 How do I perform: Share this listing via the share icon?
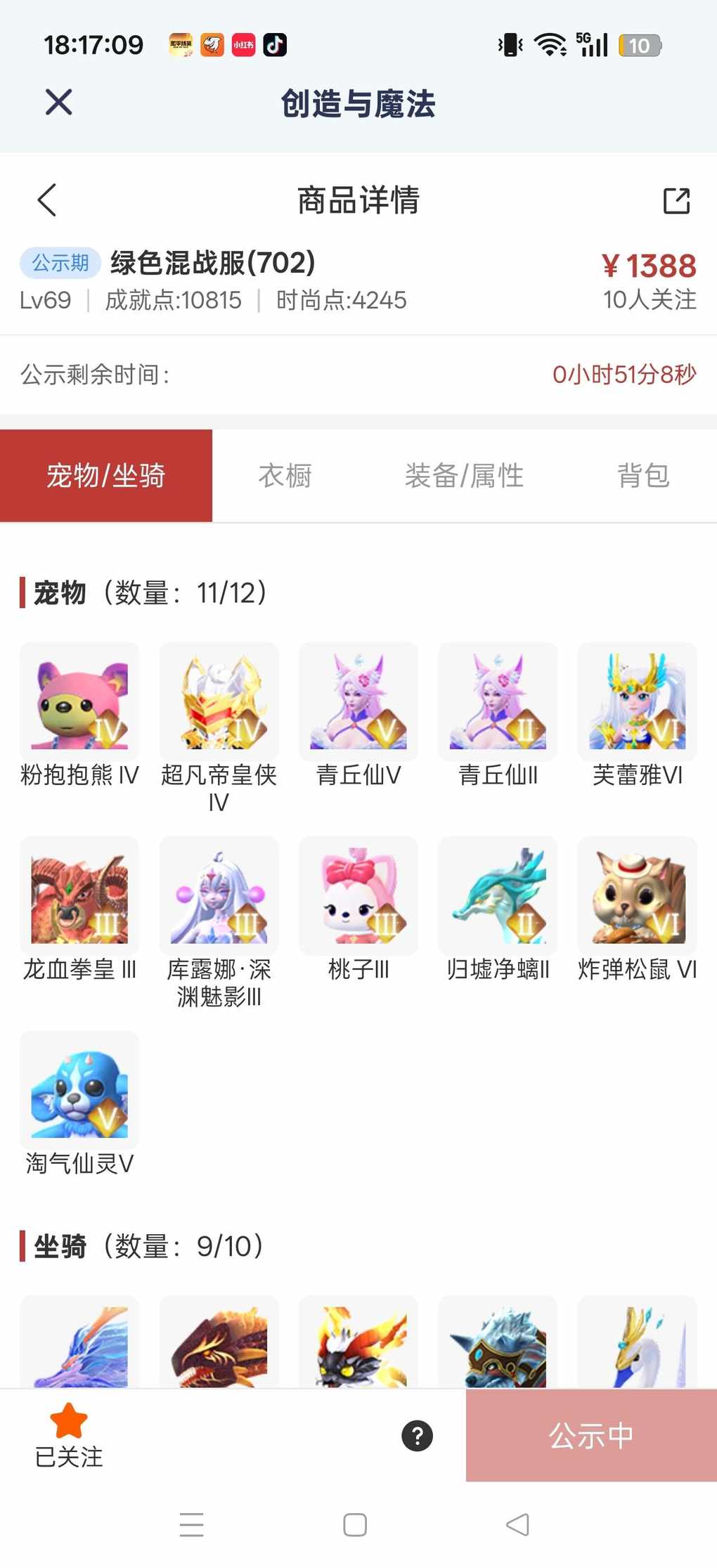(x=676, y=200)
